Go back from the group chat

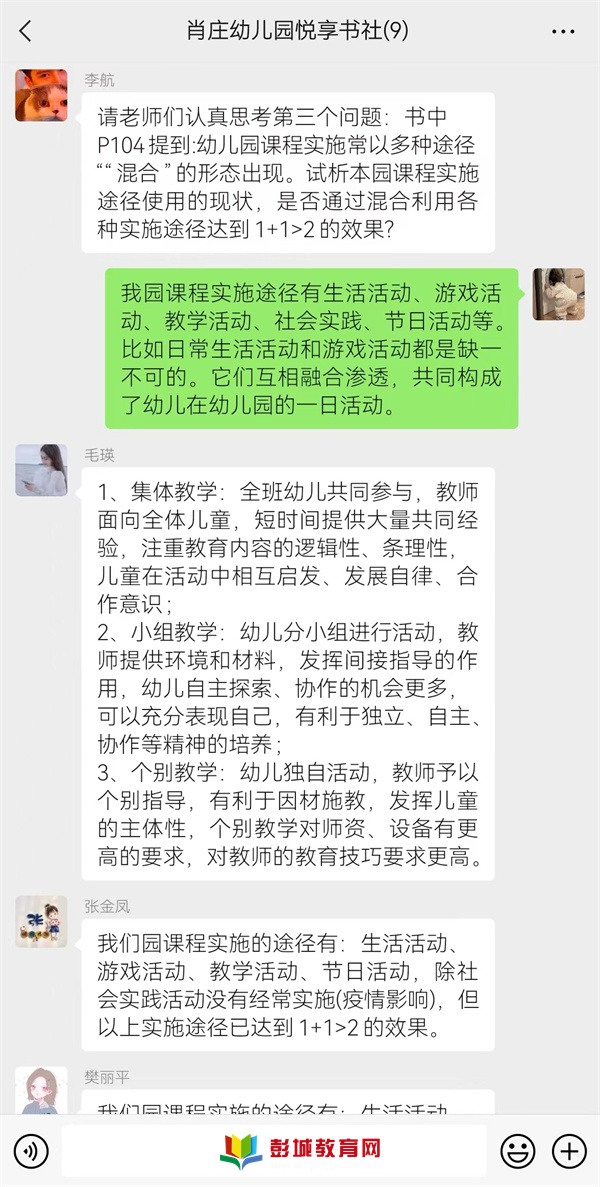click(26, 31)
